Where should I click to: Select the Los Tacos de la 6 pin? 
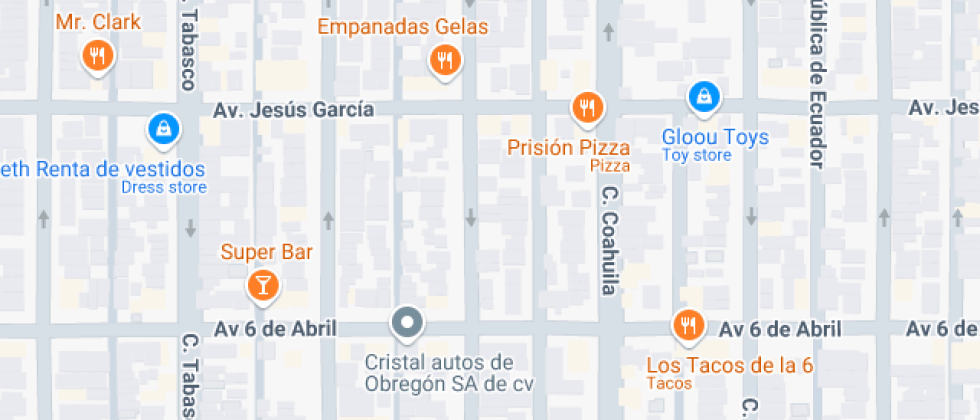688,324
